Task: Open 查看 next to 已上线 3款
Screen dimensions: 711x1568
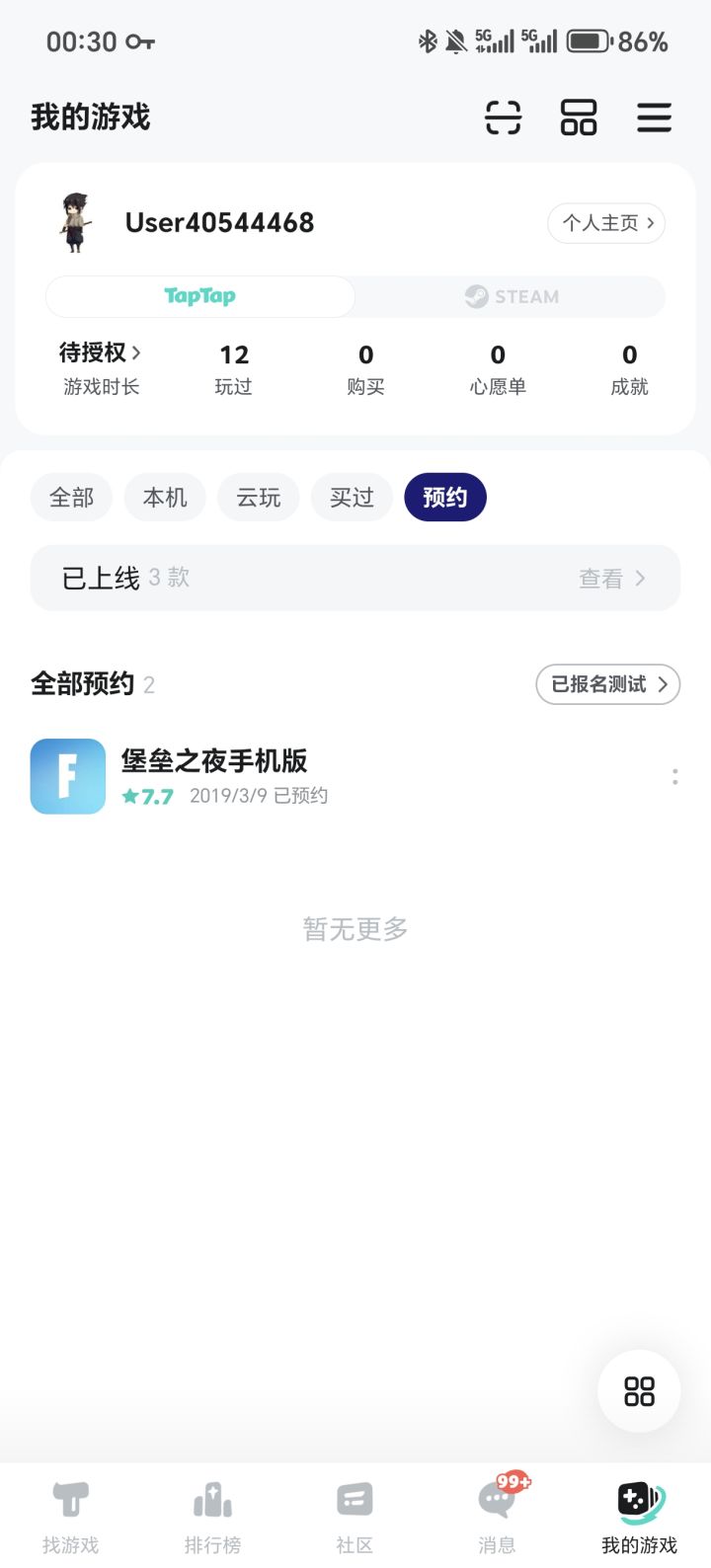Action: click(x=612, y=578)
